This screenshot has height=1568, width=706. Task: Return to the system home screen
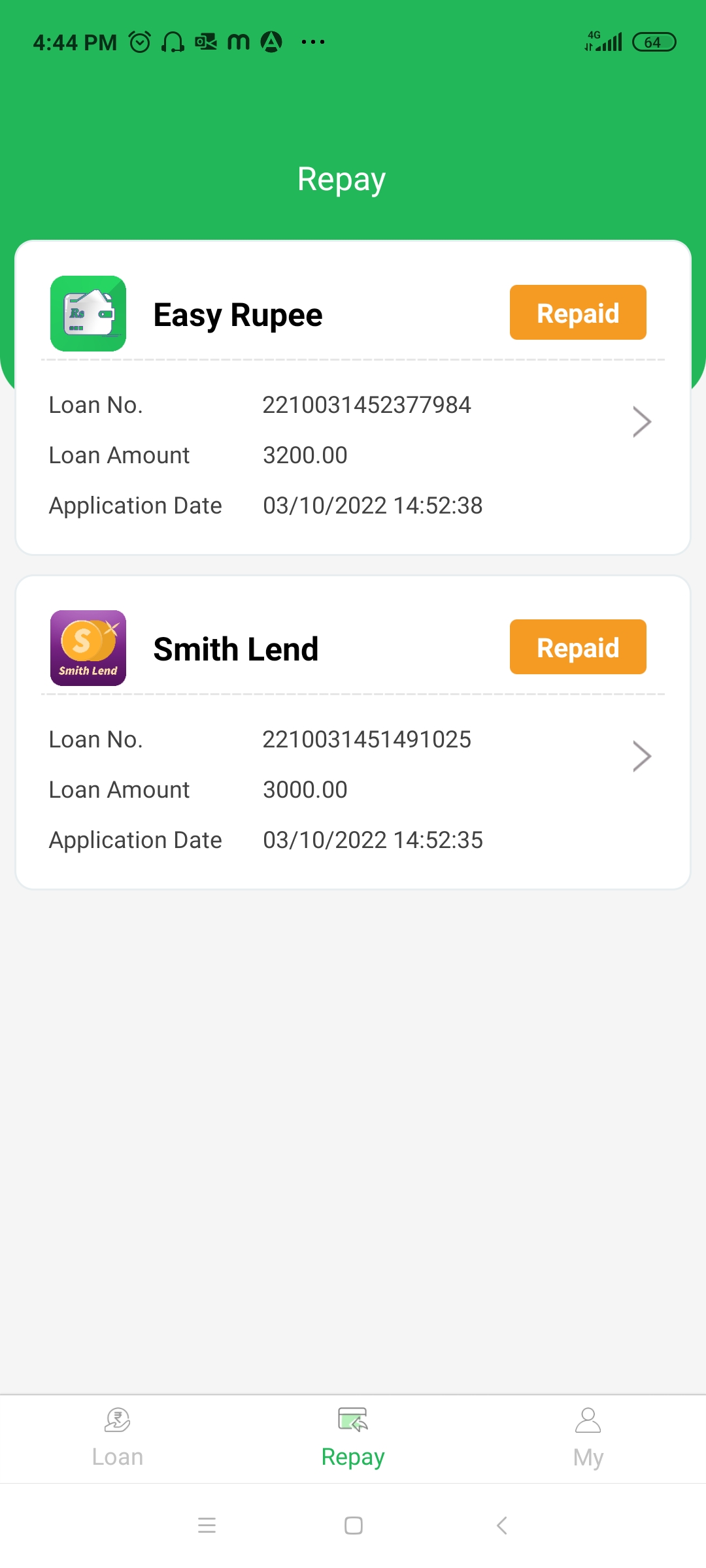[x=353, y=1526]
